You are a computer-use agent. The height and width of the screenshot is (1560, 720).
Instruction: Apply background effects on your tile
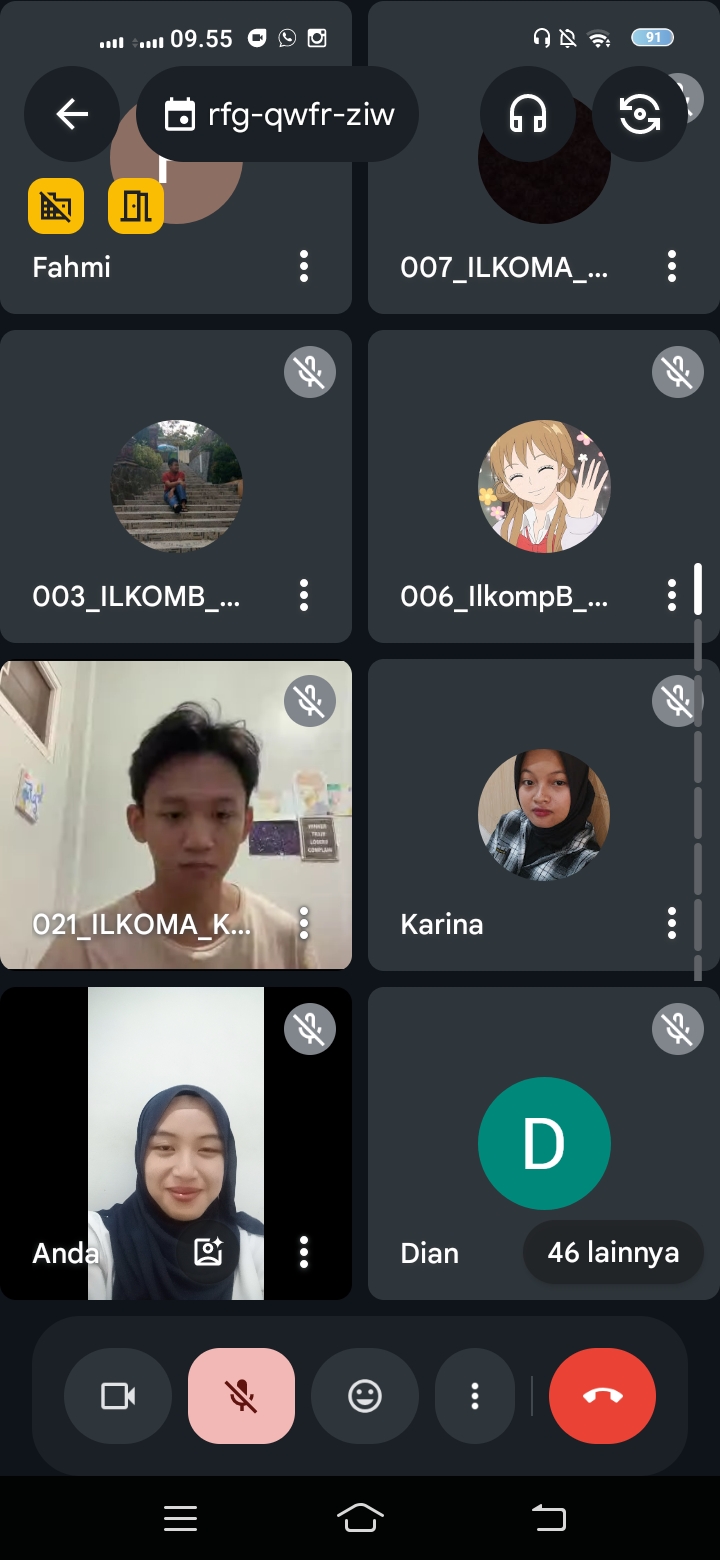[208, 1252]
